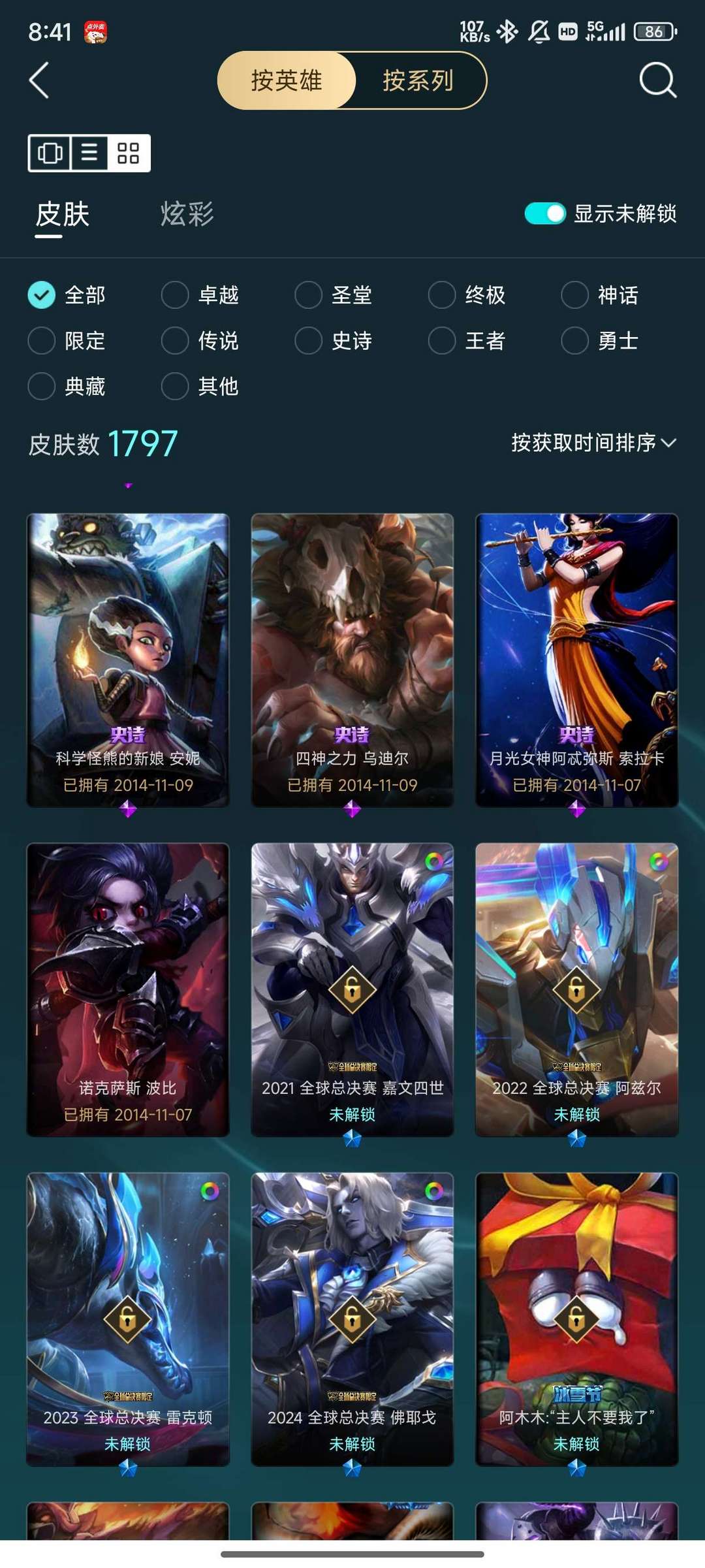Select the 按英雄 segment
This screenshot has width=705, height=1568.
(x=287, y=80)
